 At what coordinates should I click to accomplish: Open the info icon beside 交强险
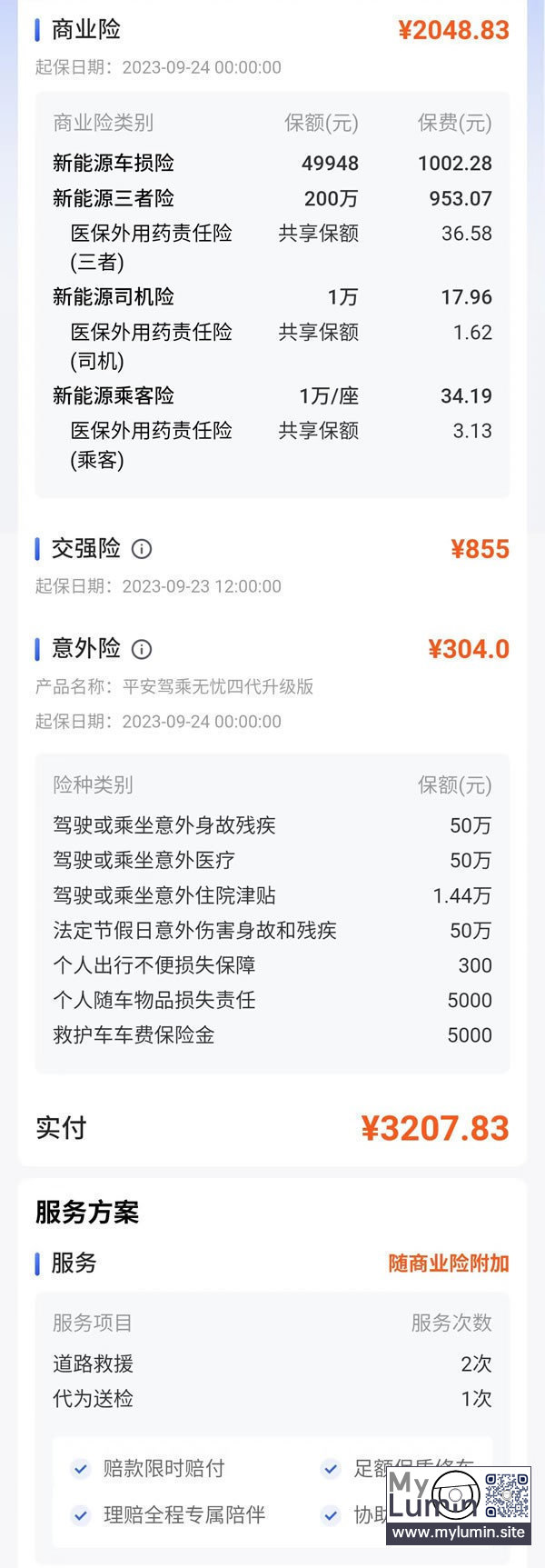pos(142,549)
